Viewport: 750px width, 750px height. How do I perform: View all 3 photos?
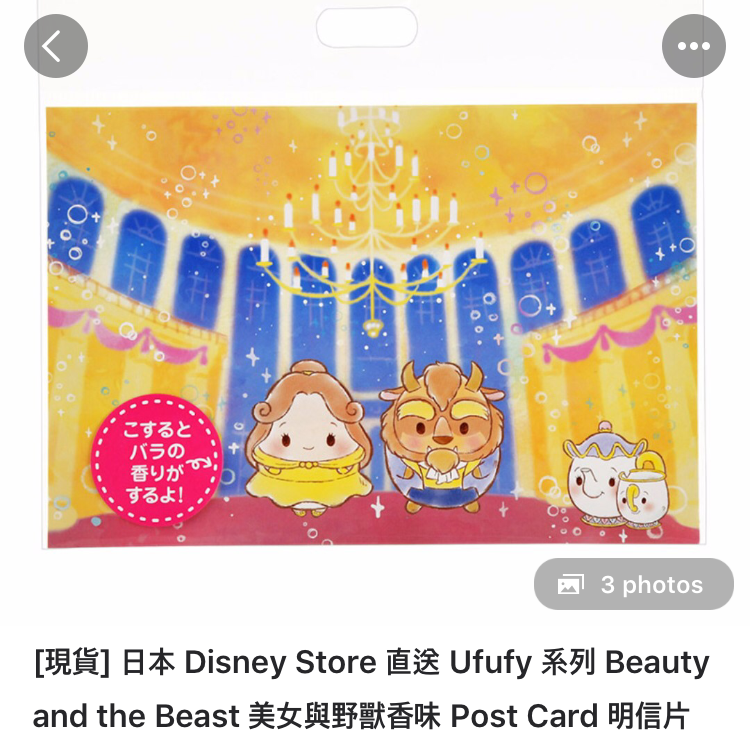coord(633,584)
